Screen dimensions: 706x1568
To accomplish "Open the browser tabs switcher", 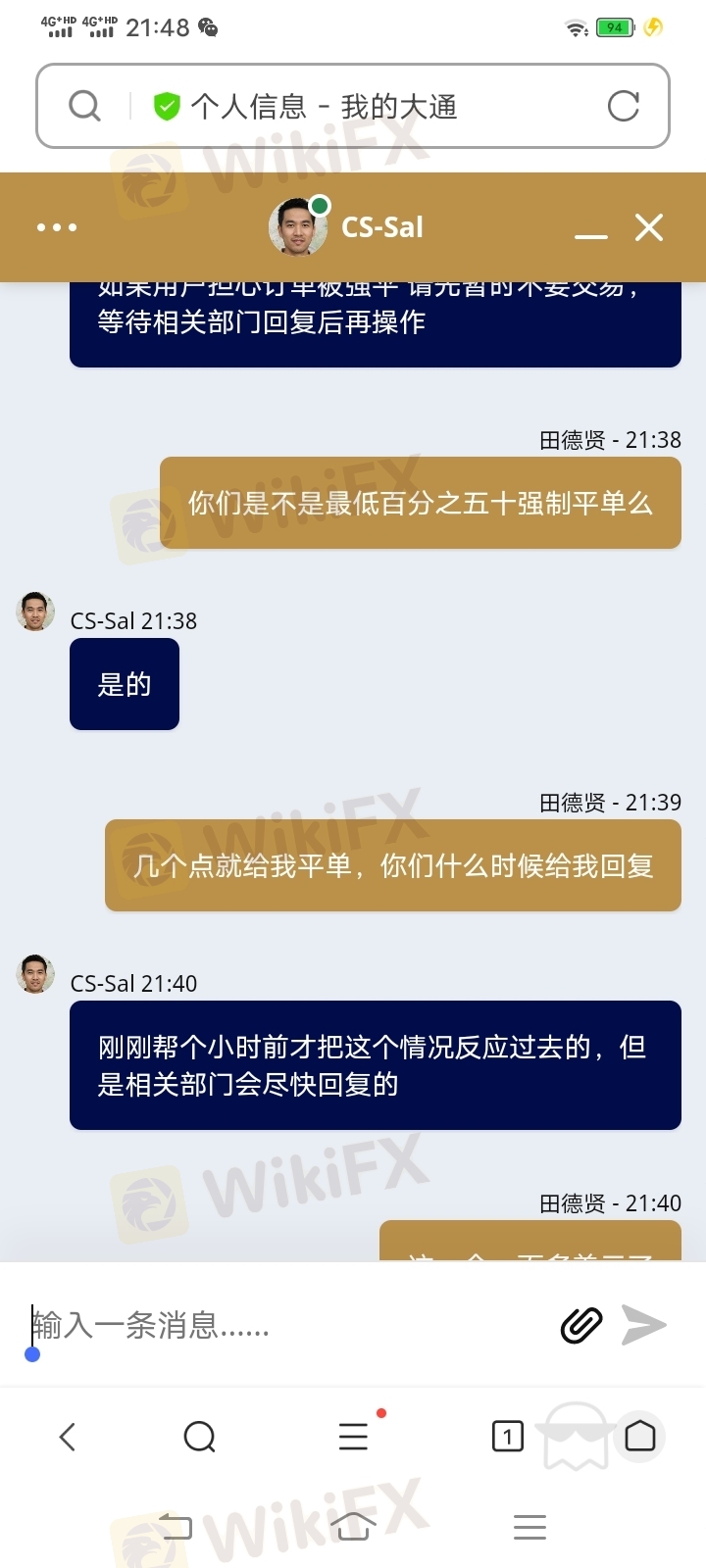I will [x=507, y=1437].
